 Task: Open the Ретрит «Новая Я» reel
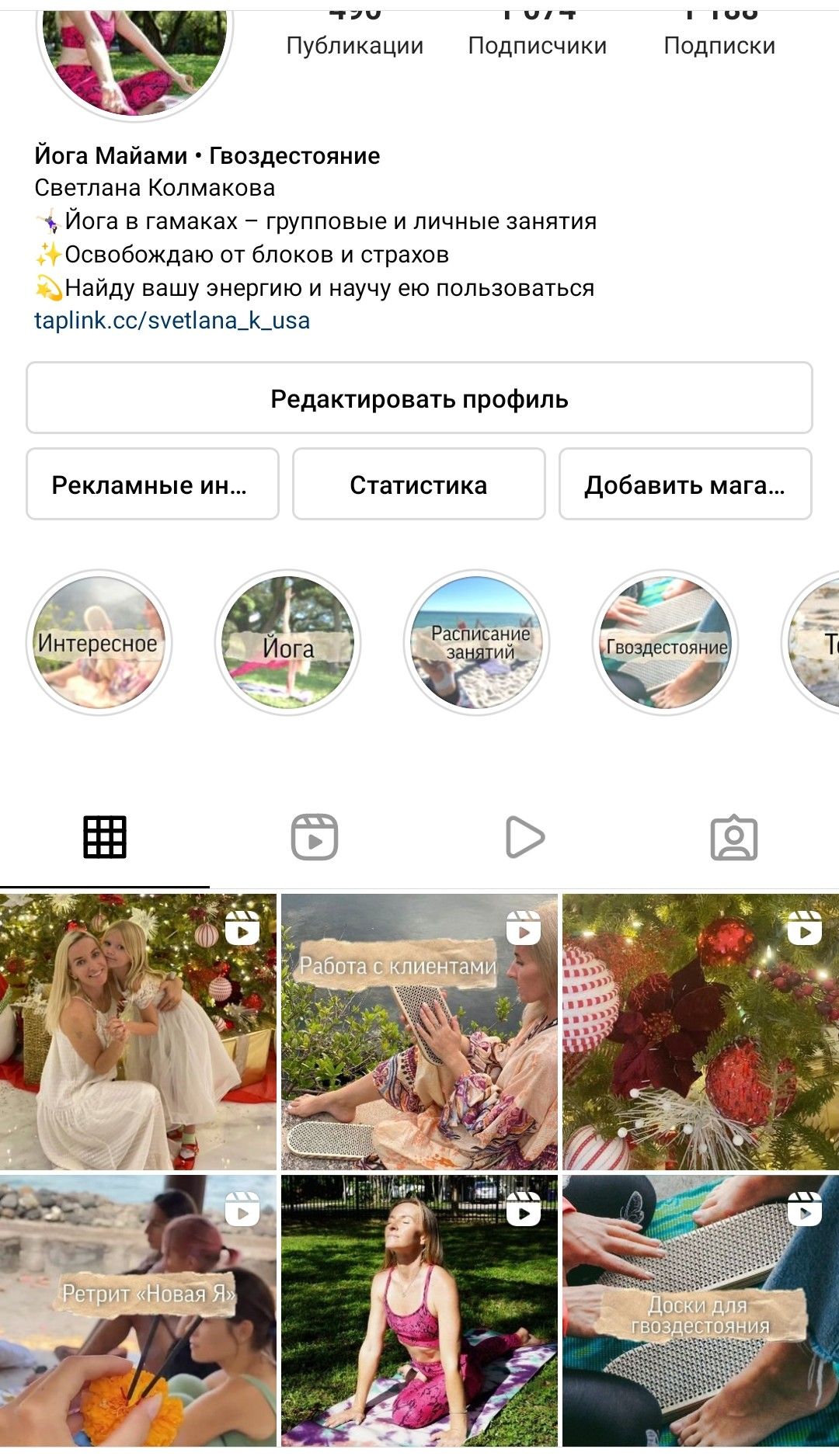pyautogui.click(x=138, y=1312)
